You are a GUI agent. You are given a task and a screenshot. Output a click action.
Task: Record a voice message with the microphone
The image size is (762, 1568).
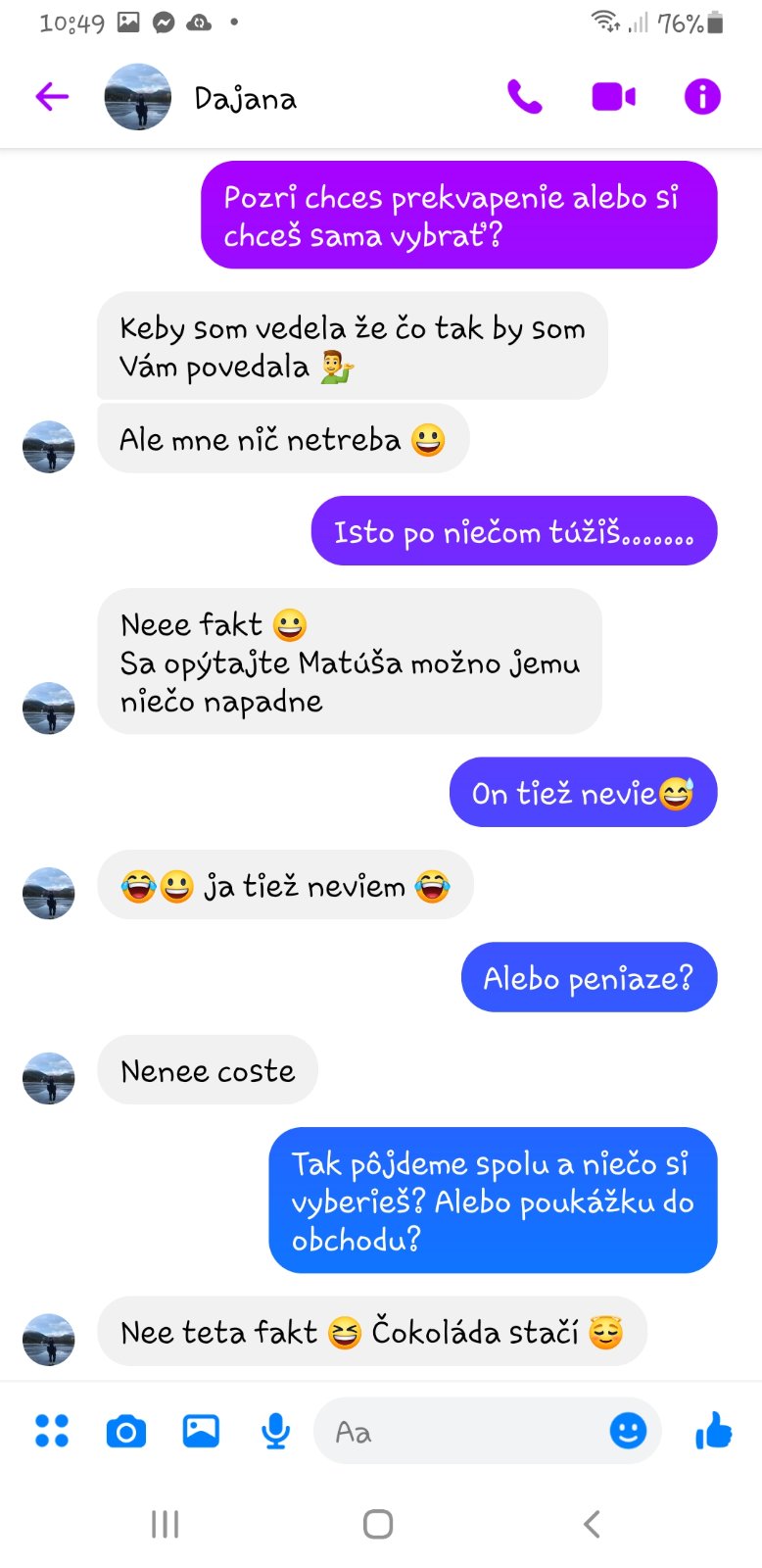coord(276,1432)
